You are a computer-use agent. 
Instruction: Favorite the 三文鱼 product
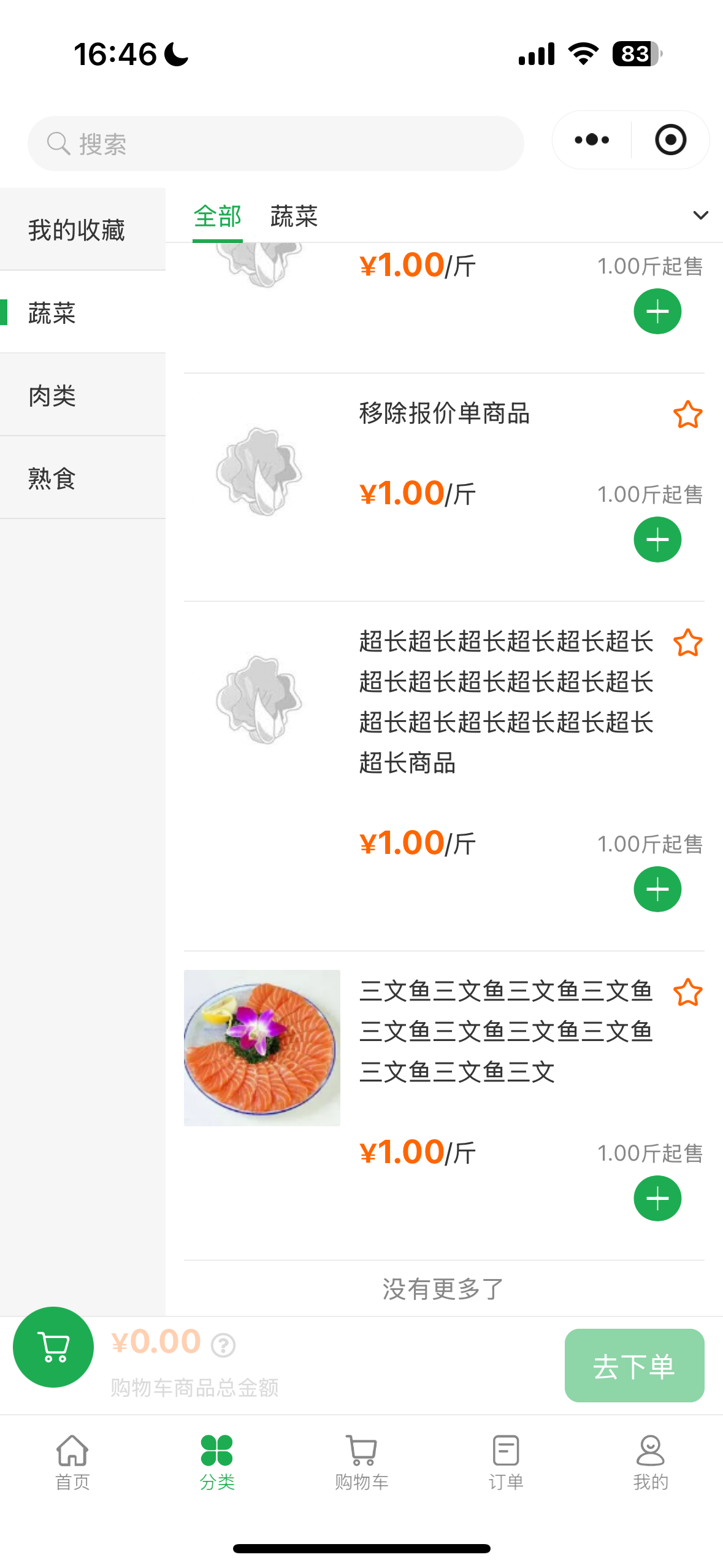pos(687,993)
